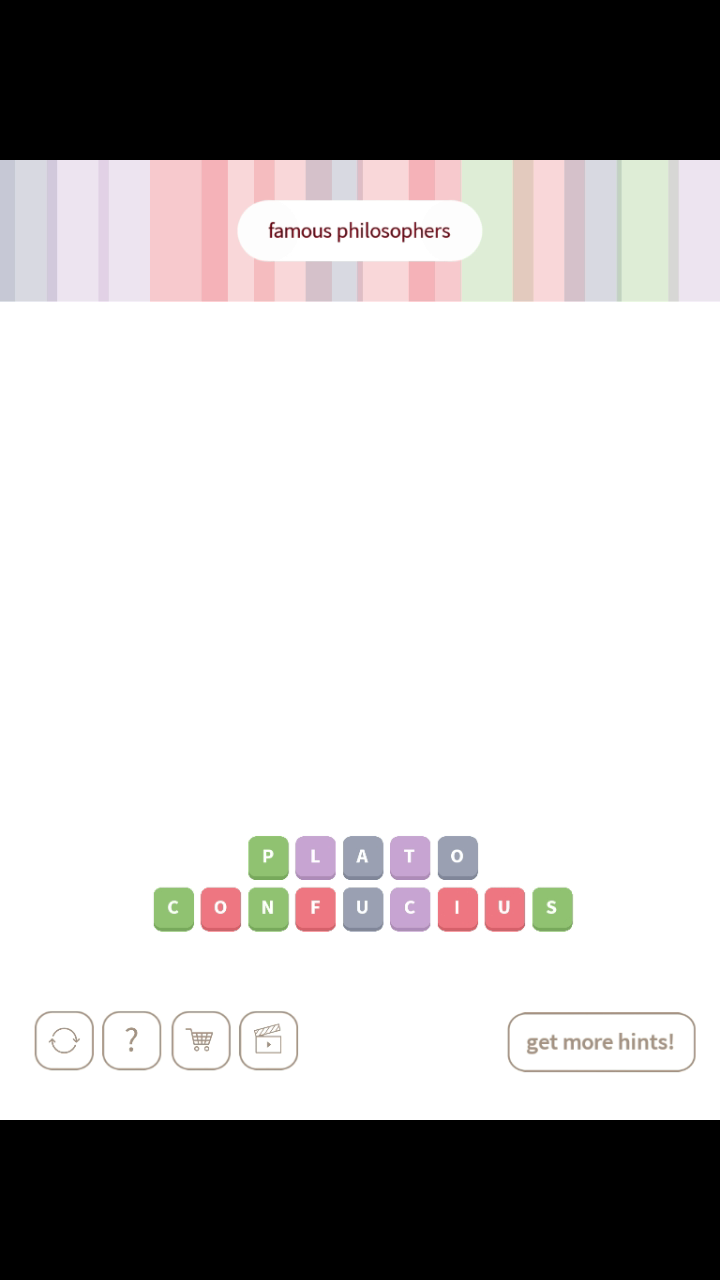Tap the letter A tile
Image resolution: width=720 pixels, height=1280 pixels.
(362, 856)
